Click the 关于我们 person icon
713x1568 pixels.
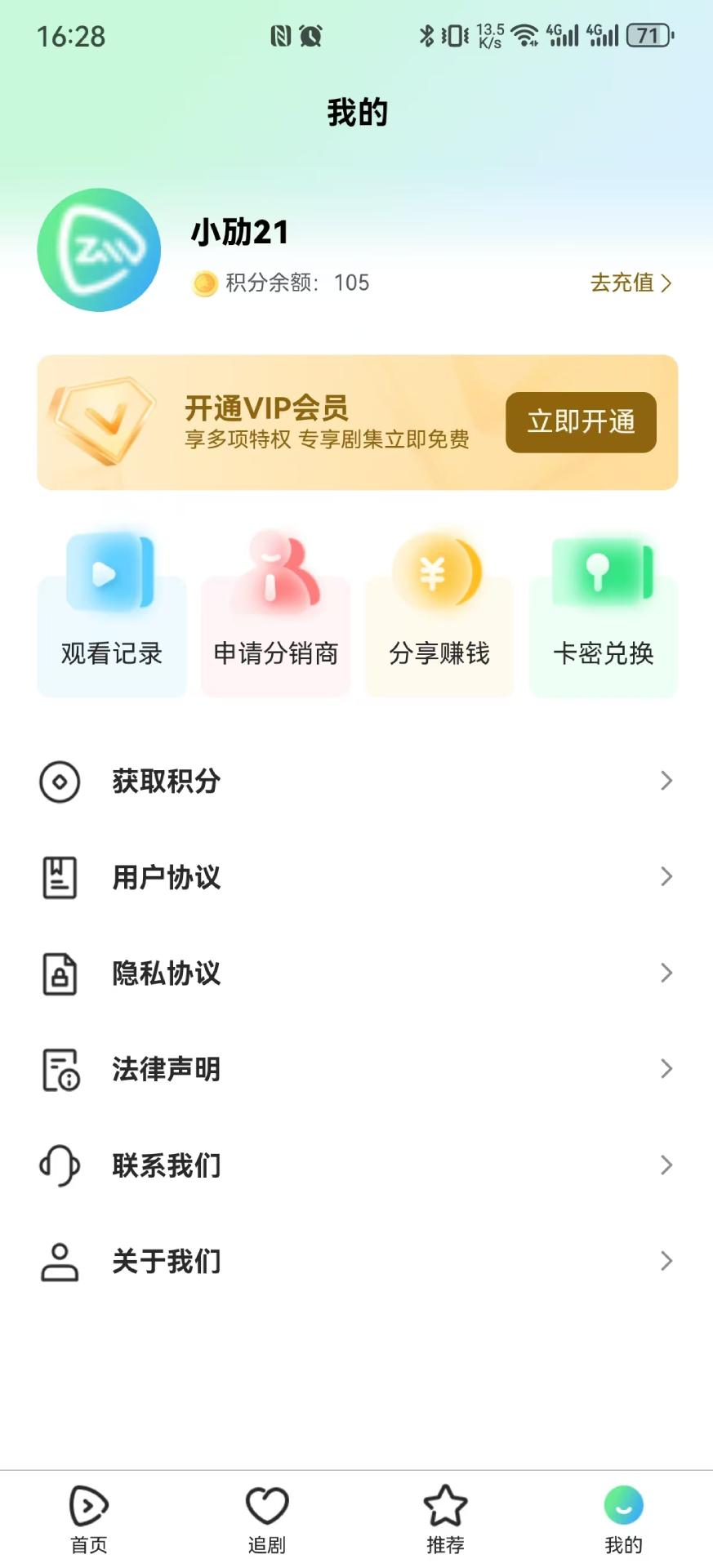(x=59, y=1261)
